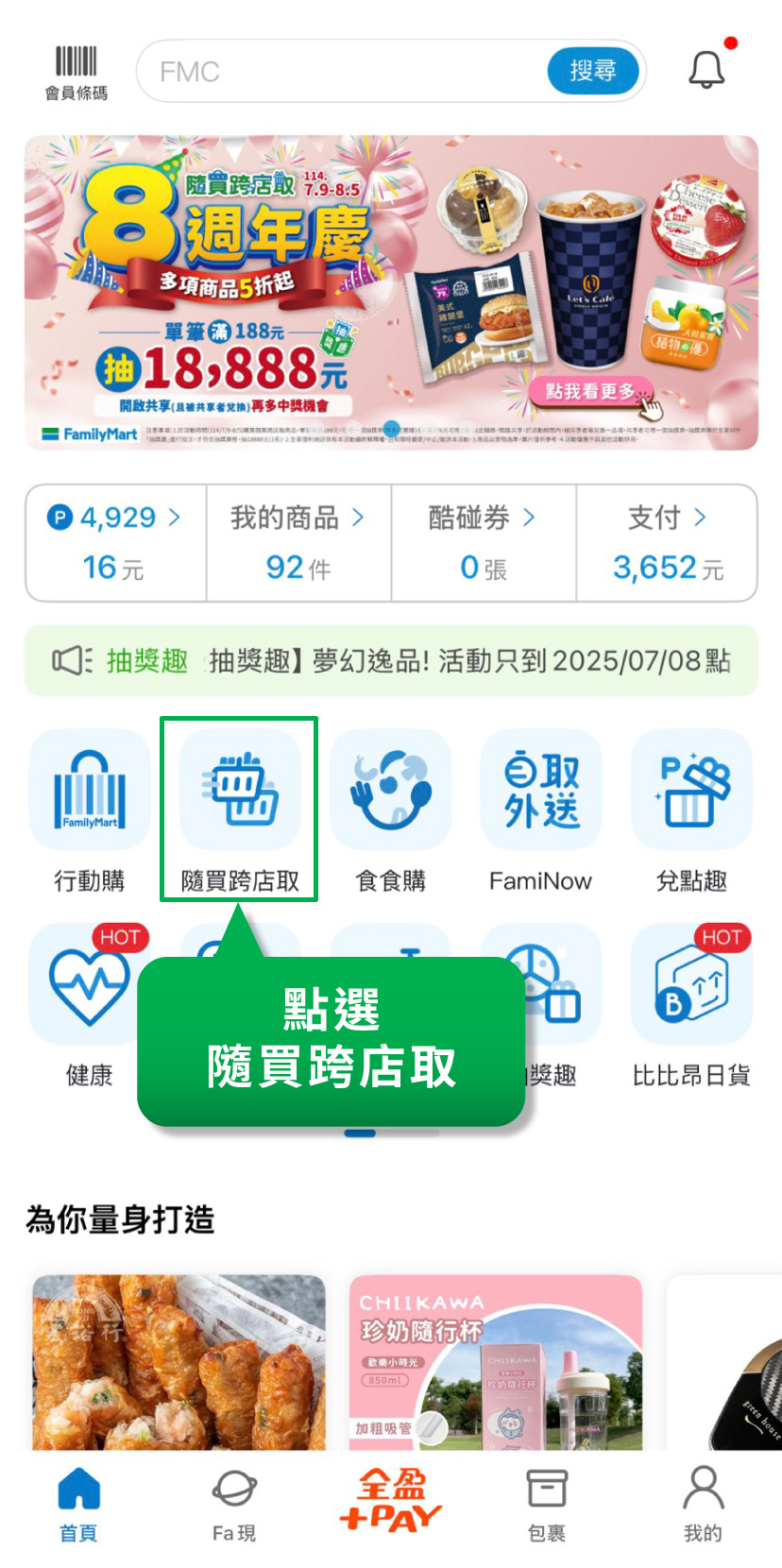The height and width of the screenshot is (1568, 782).
Task: Open 我的商品 with 92 items
Action: 298,542
